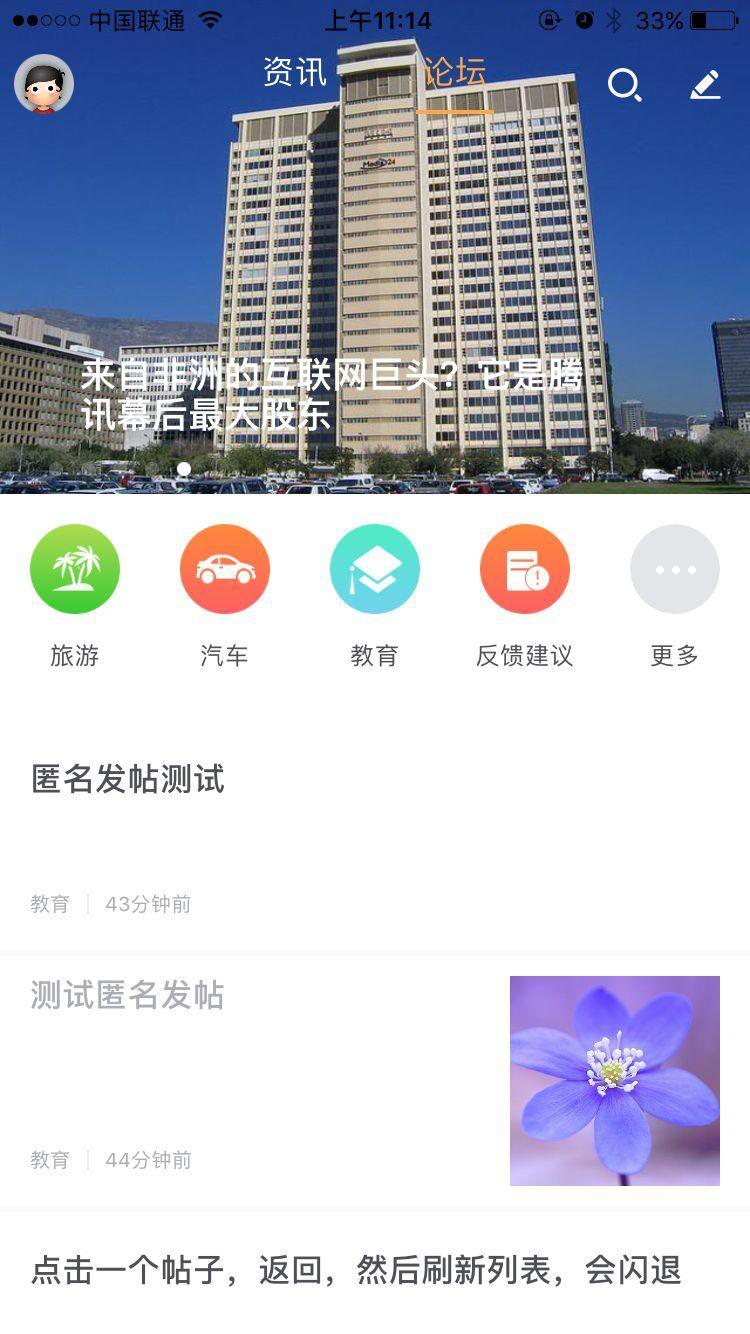Viewport: 750px width, 1334px height.
Task: Tap the Bluetooth icon in the status bar
Action: click(614, 20)
